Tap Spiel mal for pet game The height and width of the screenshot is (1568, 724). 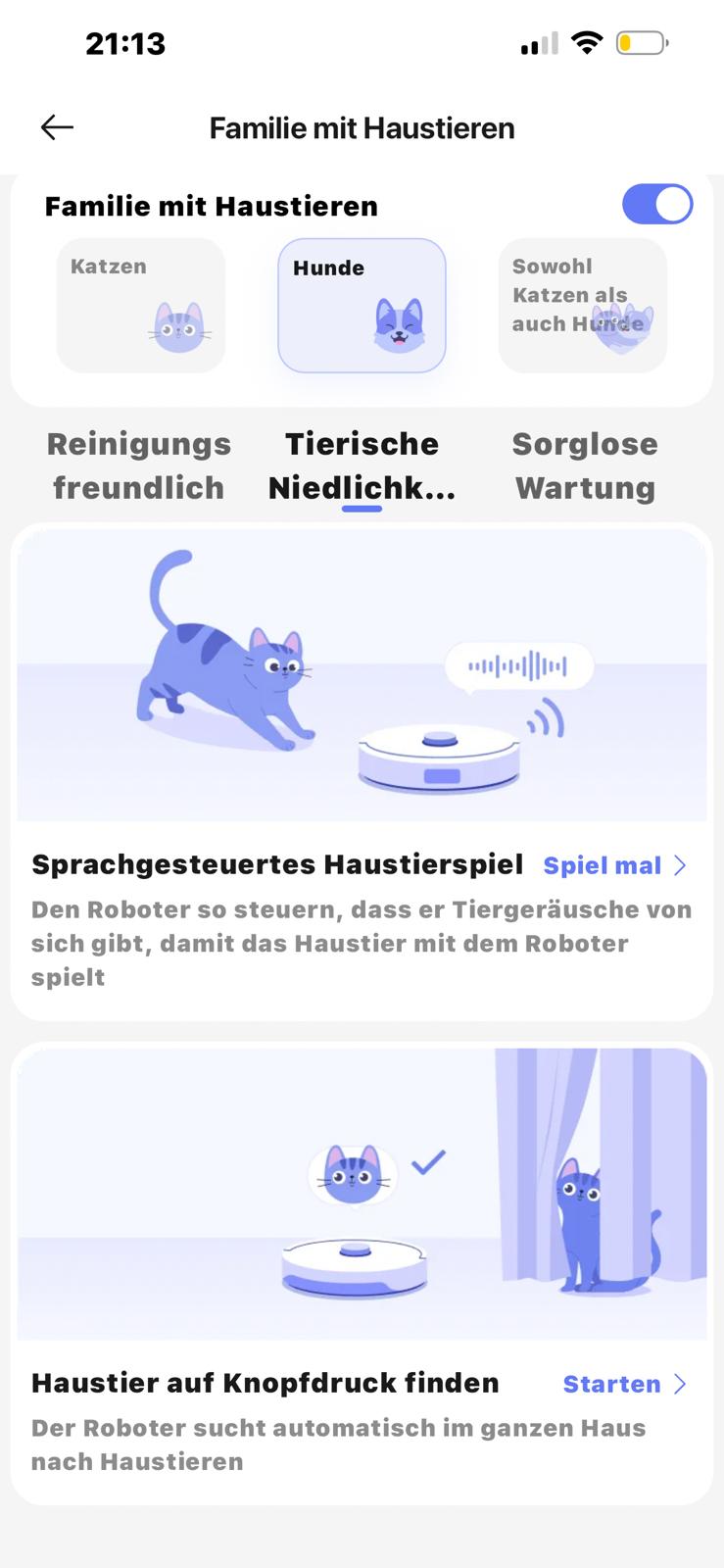point(614,865)
